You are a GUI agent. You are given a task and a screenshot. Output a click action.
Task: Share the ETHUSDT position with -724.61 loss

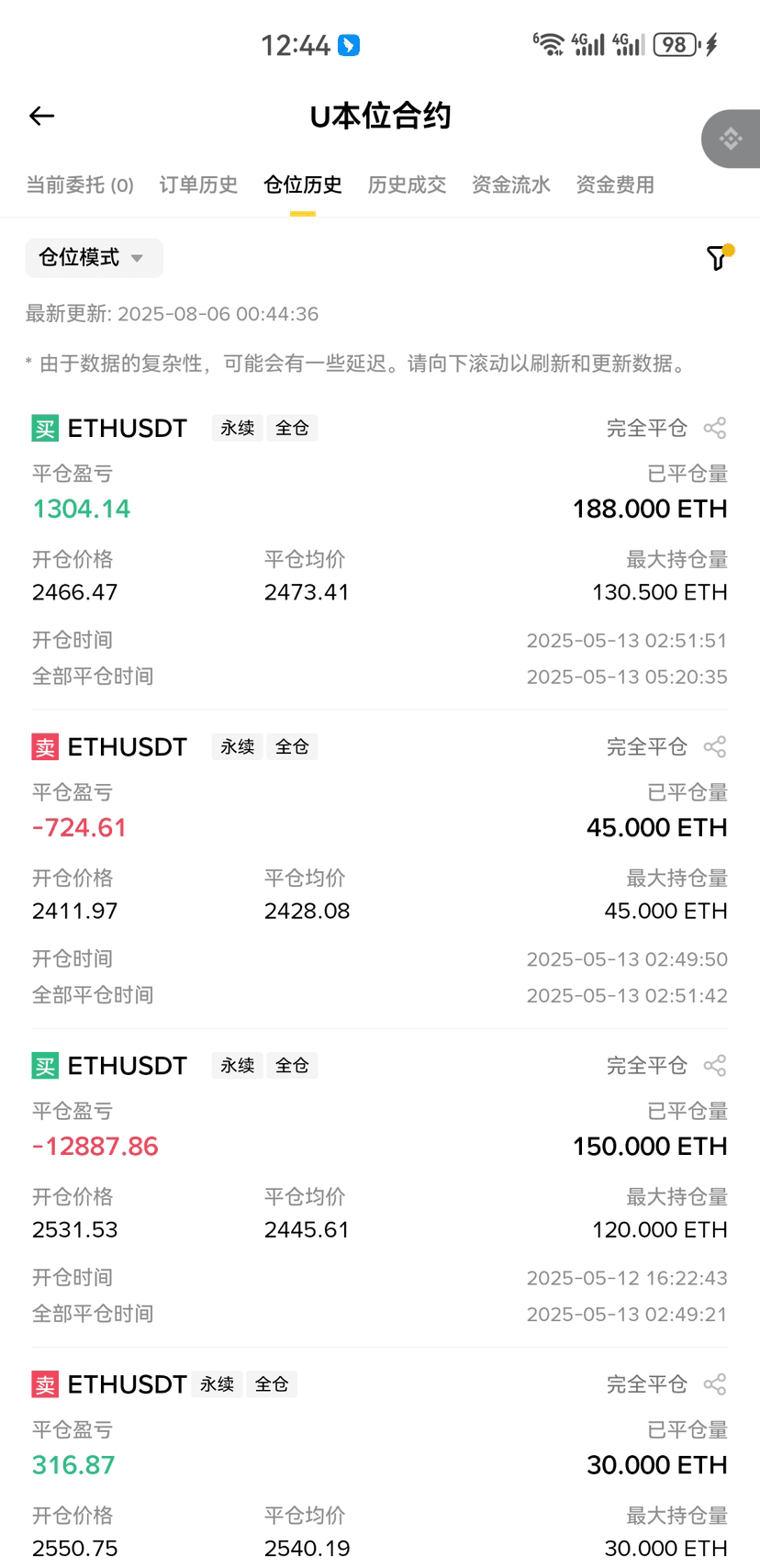click(715, 746)
